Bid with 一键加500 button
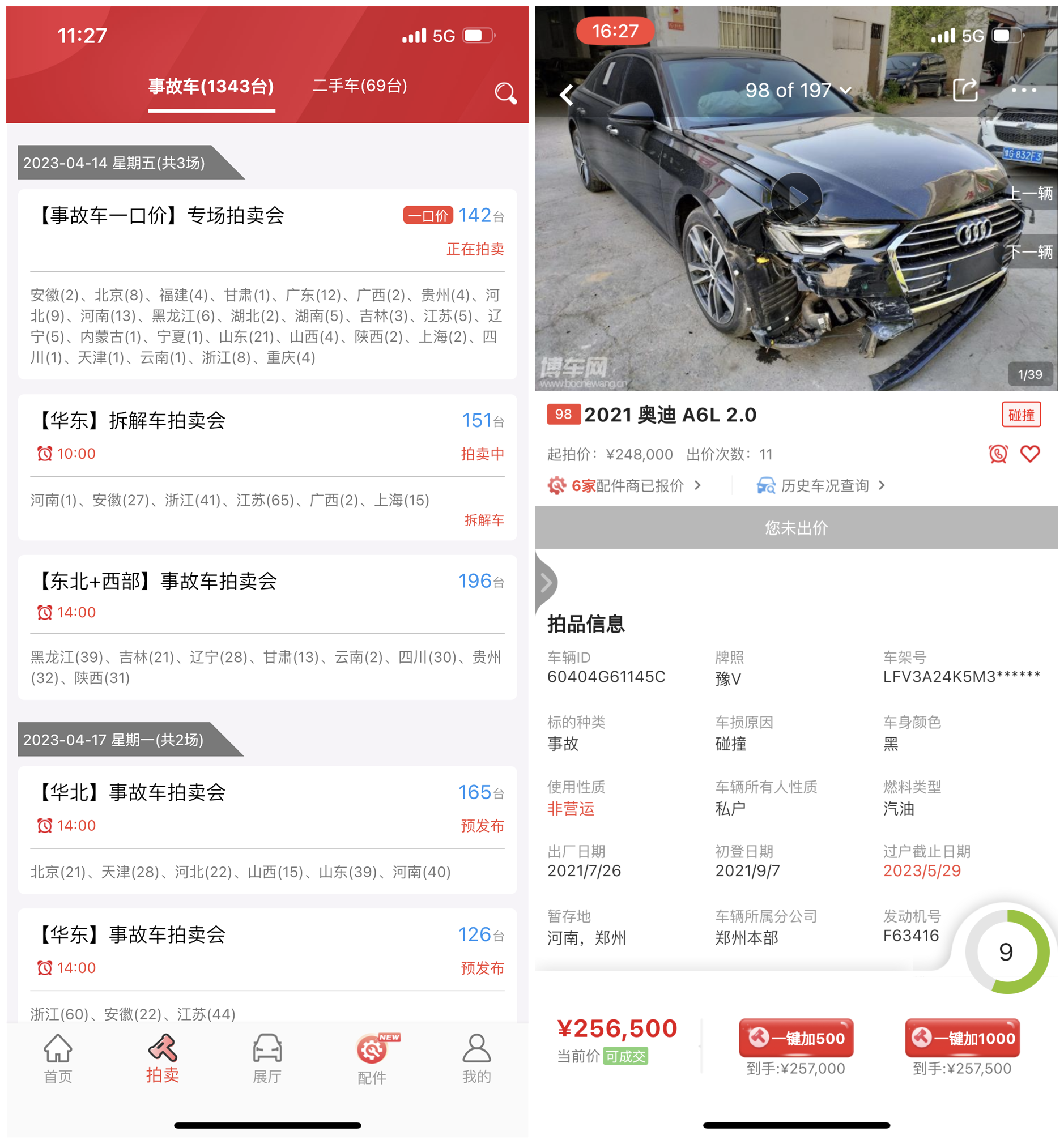The image size is (1064, 1144). (x=795, y=1038)
